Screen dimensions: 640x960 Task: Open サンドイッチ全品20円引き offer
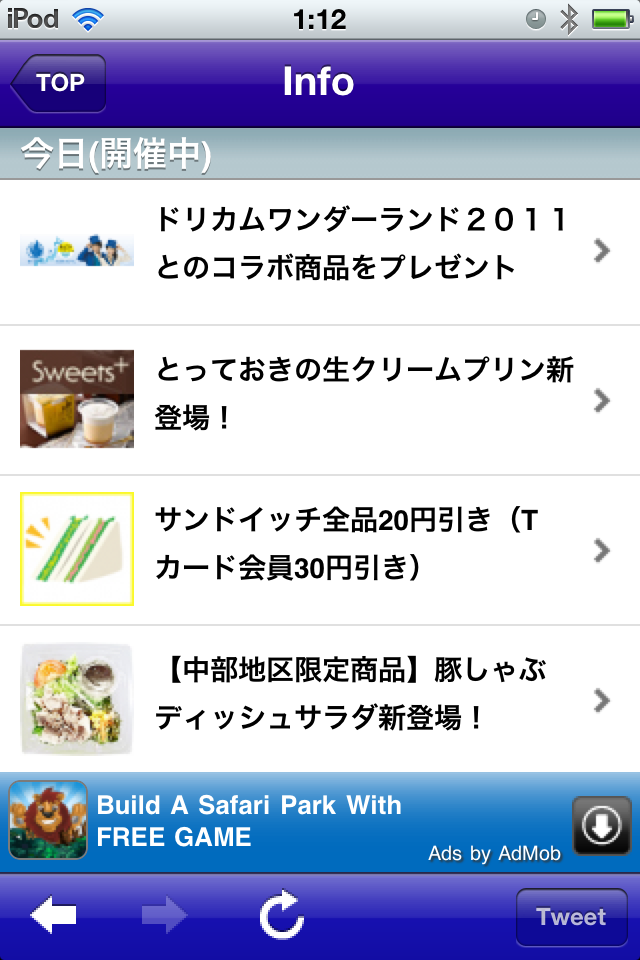tap(320, 550)
